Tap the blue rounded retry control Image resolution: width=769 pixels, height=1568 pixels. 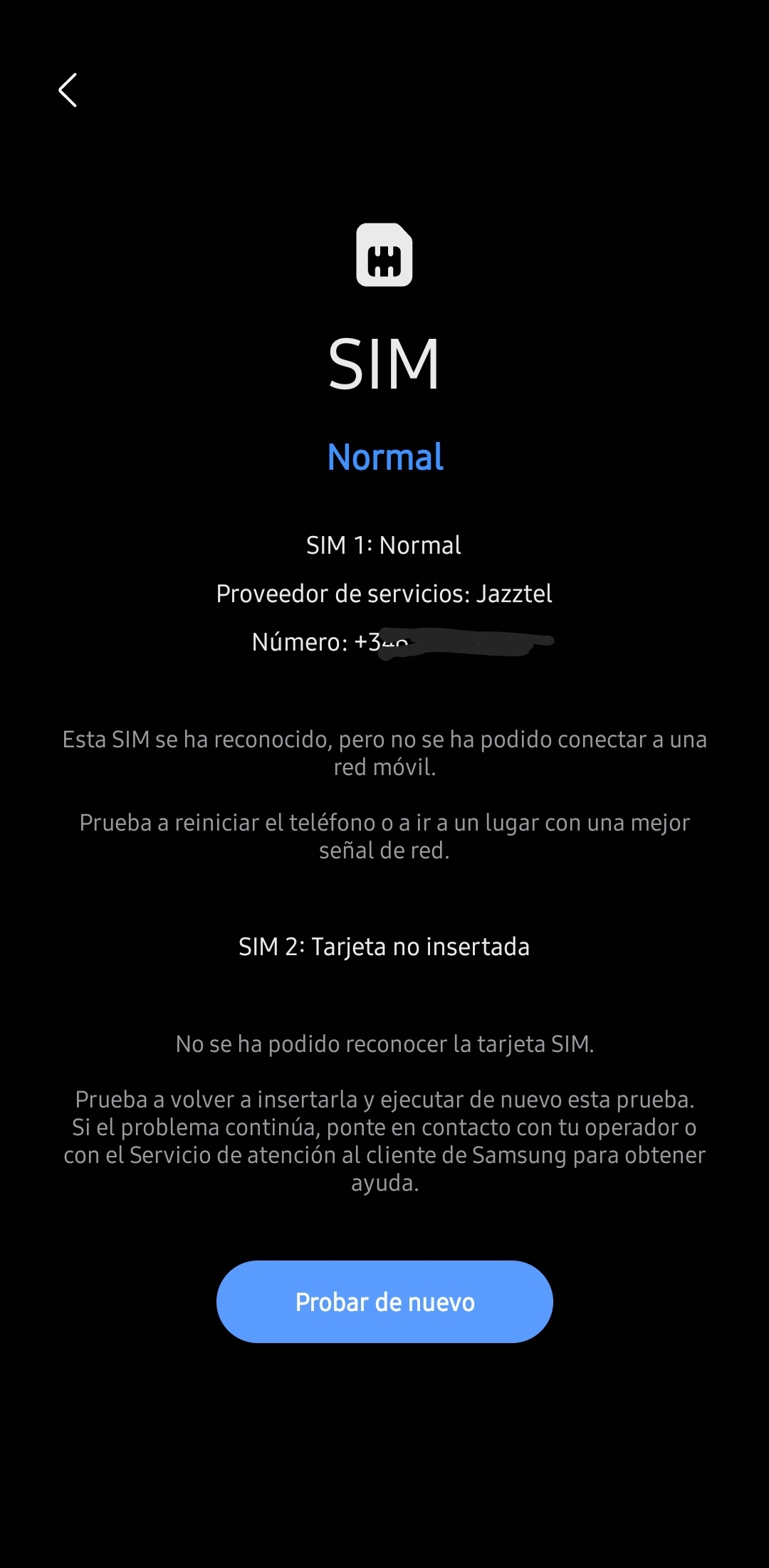point(384,1301)
